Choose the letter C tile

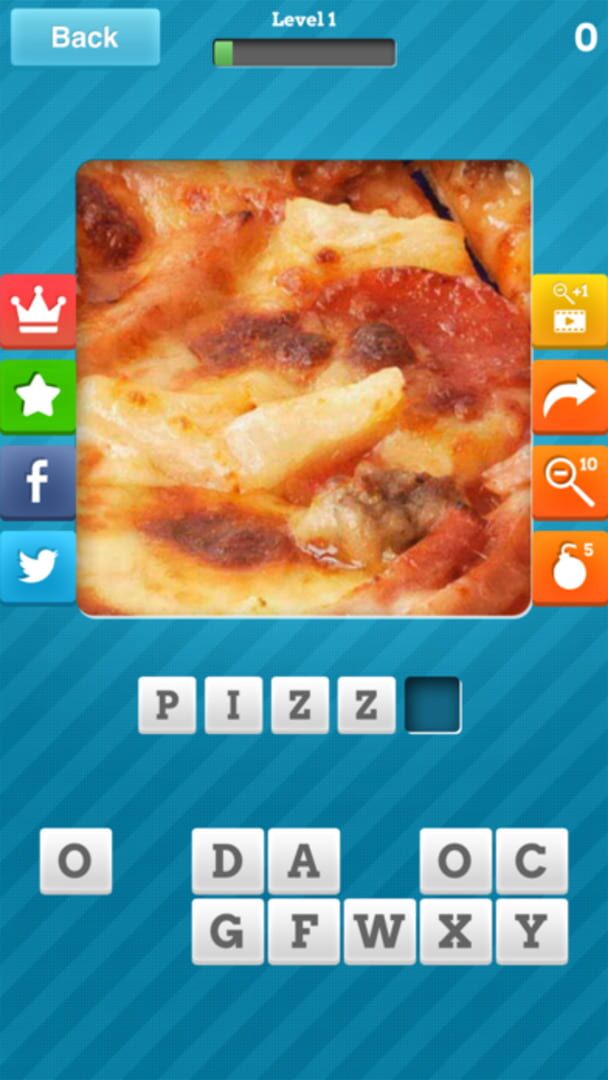(532, 861)
